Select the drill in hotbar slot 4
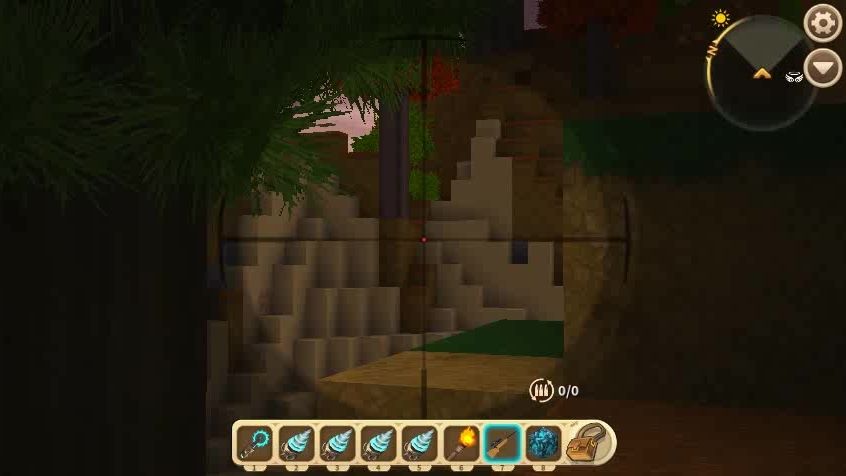Image resolution: width=846 pixels, height=476 pixels. 379,442
